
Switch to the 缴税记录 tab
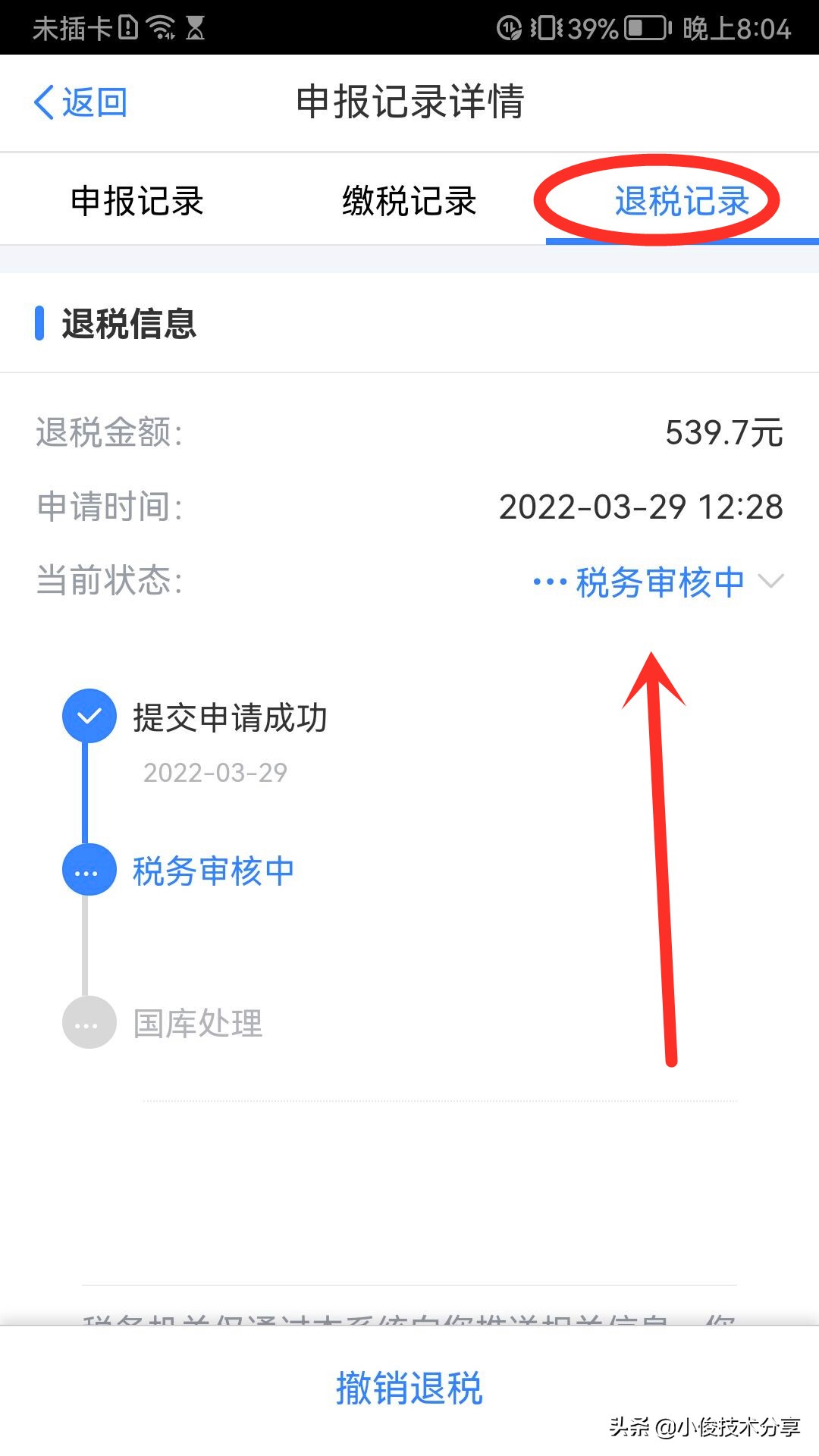pos(408,200)
